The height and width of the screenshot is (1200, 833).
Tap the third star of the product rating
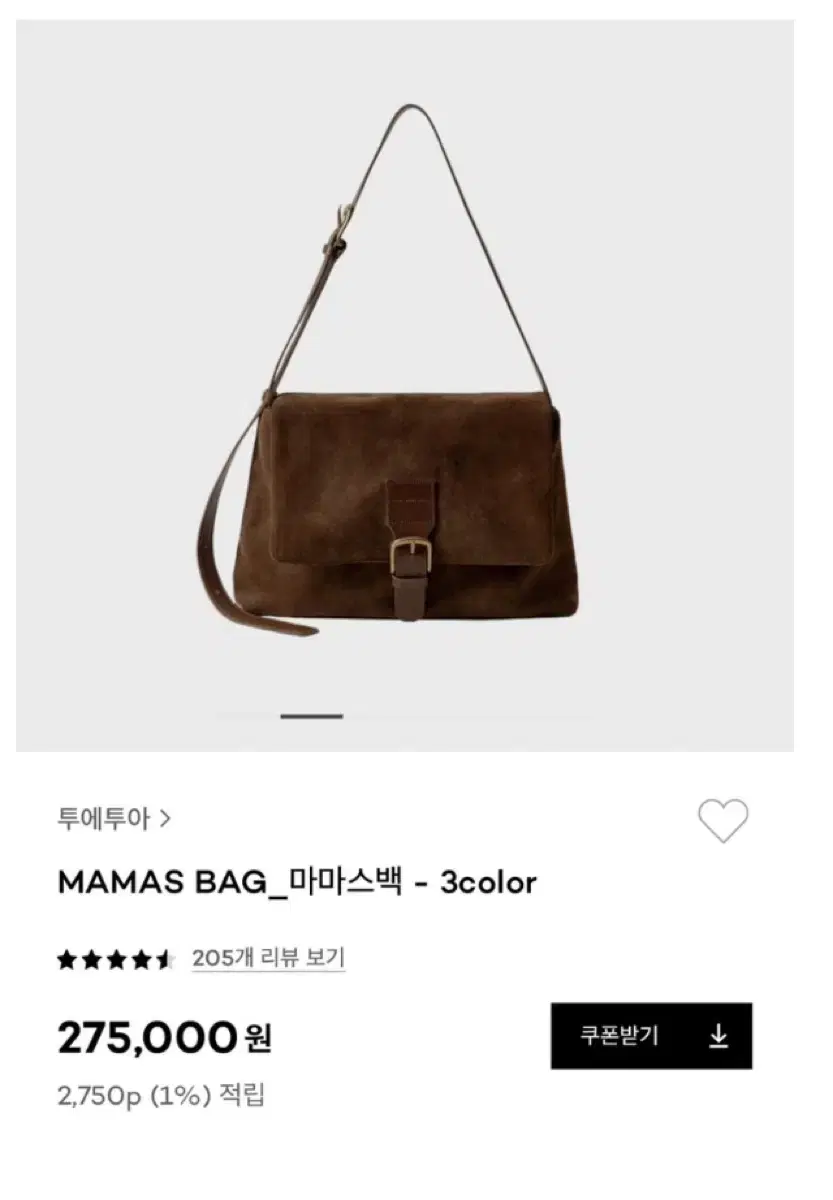coord(116,957)
